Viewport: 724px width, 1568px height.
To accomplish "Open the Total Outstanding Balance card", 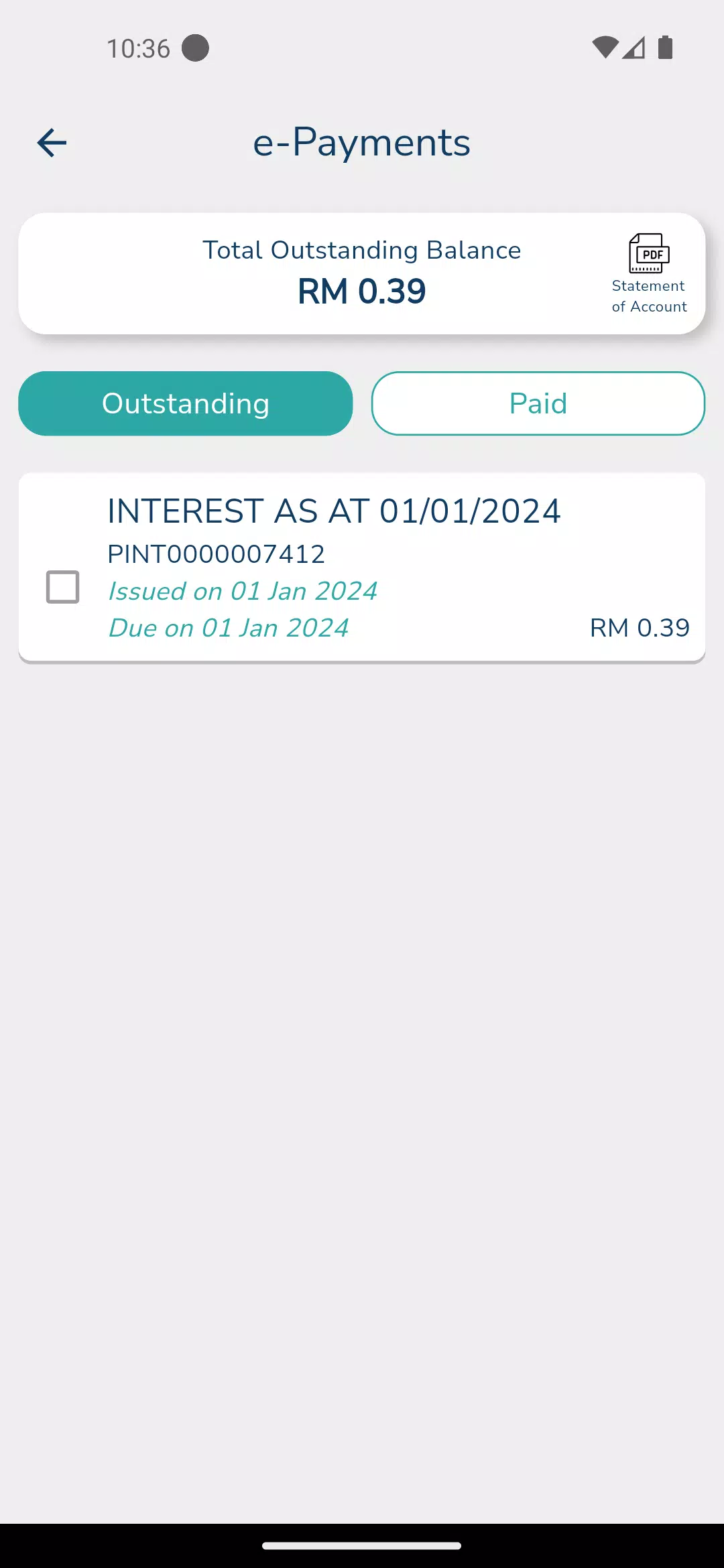I will click(x=362, y=271).
